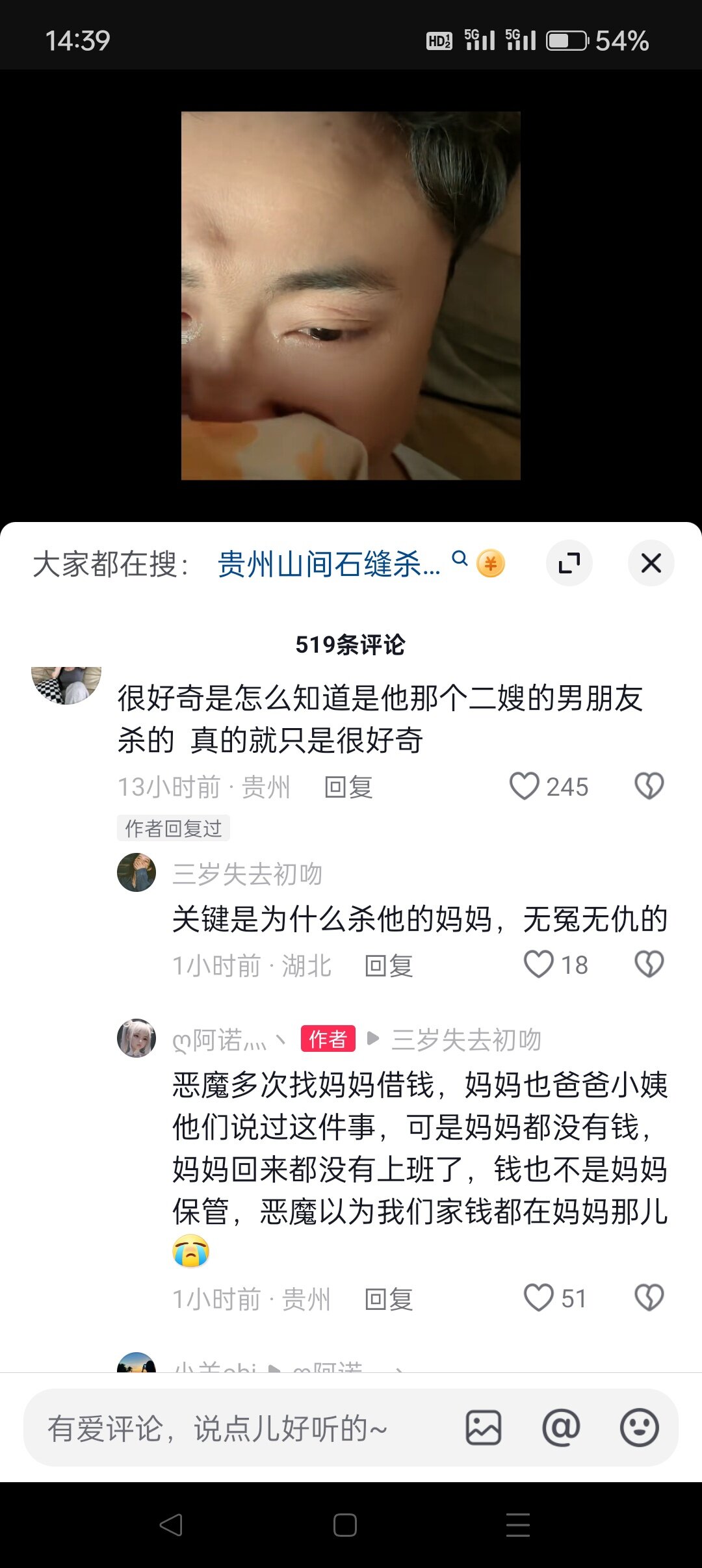Go back using system navigation
The height and width of the screenshot is (1568, 702).
coord(172,1524)
